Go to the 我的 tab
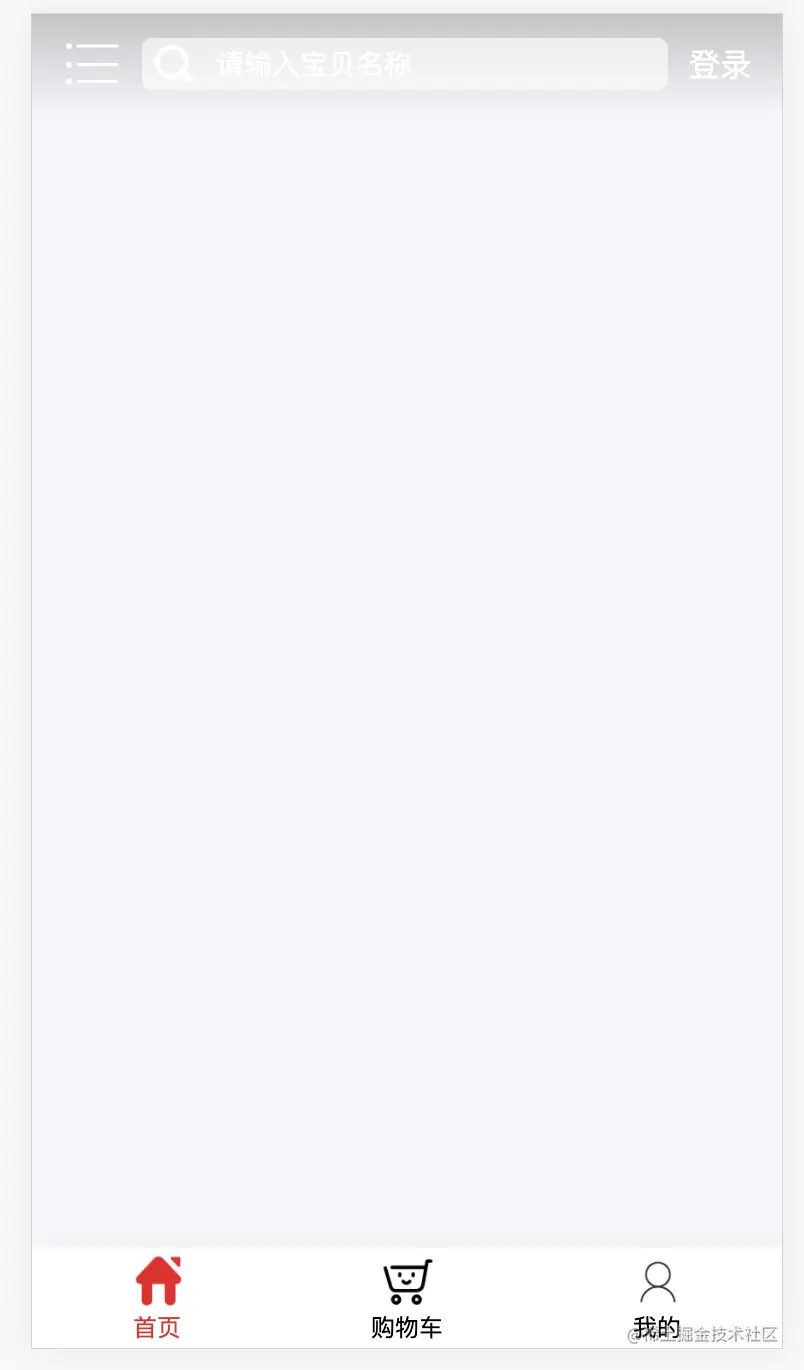 [x=657, y=1298]
